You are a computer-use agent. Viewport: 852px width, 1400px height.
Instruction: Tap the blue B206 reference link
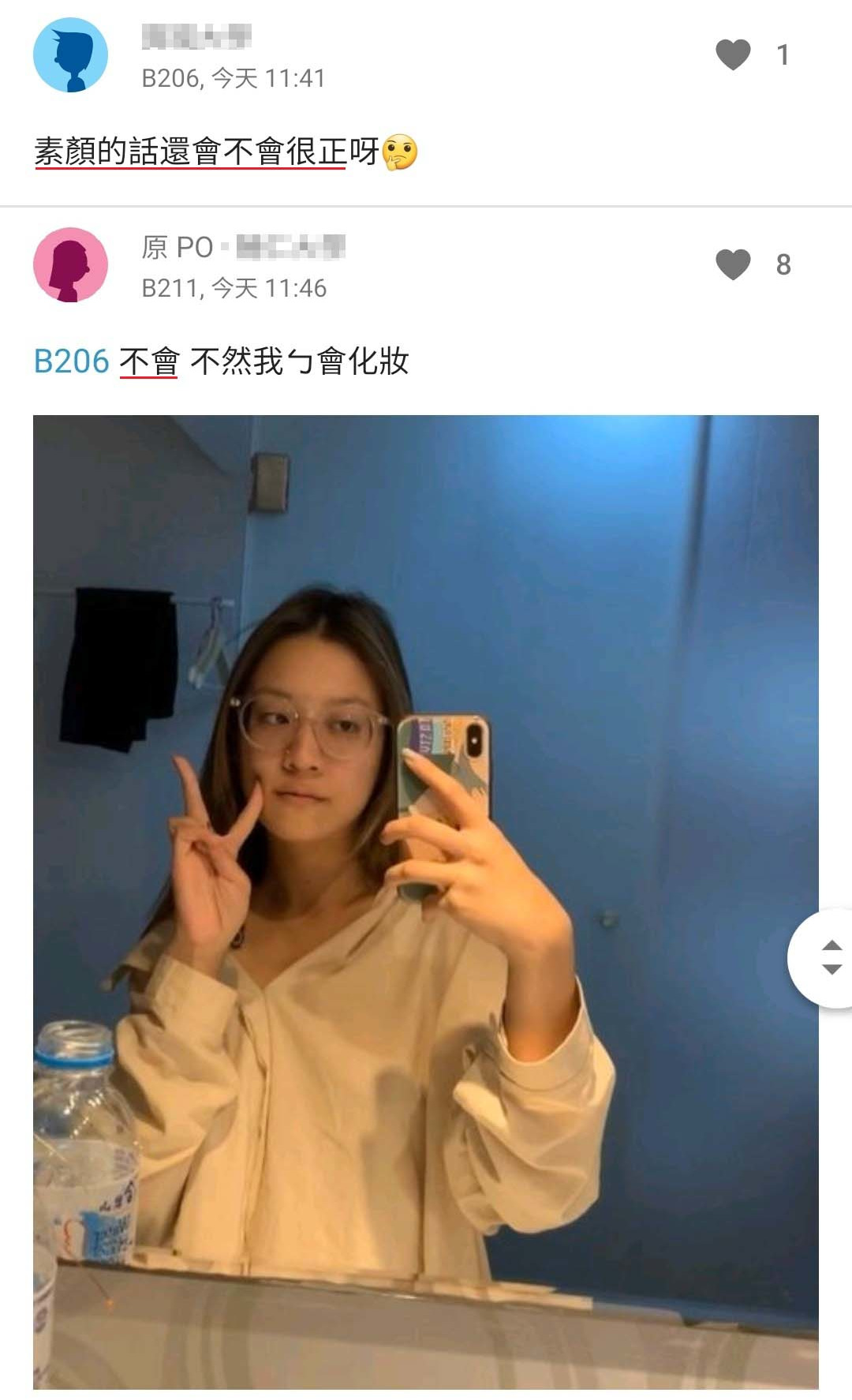point(71,361)
